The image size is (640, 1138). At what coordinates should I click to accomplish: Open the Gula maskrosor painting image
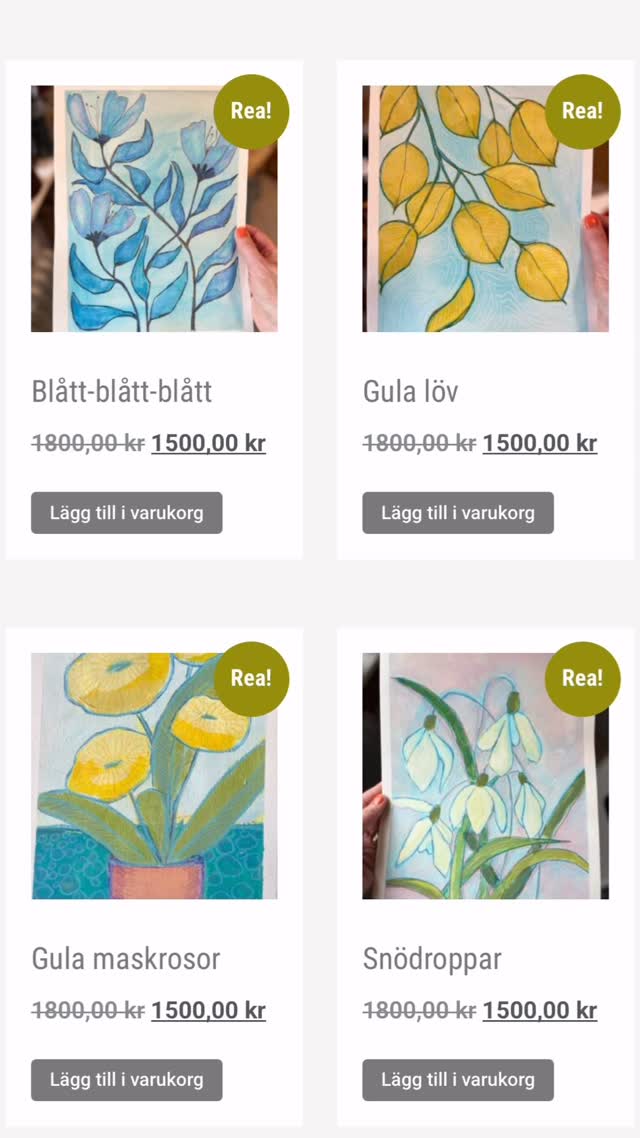154,776
